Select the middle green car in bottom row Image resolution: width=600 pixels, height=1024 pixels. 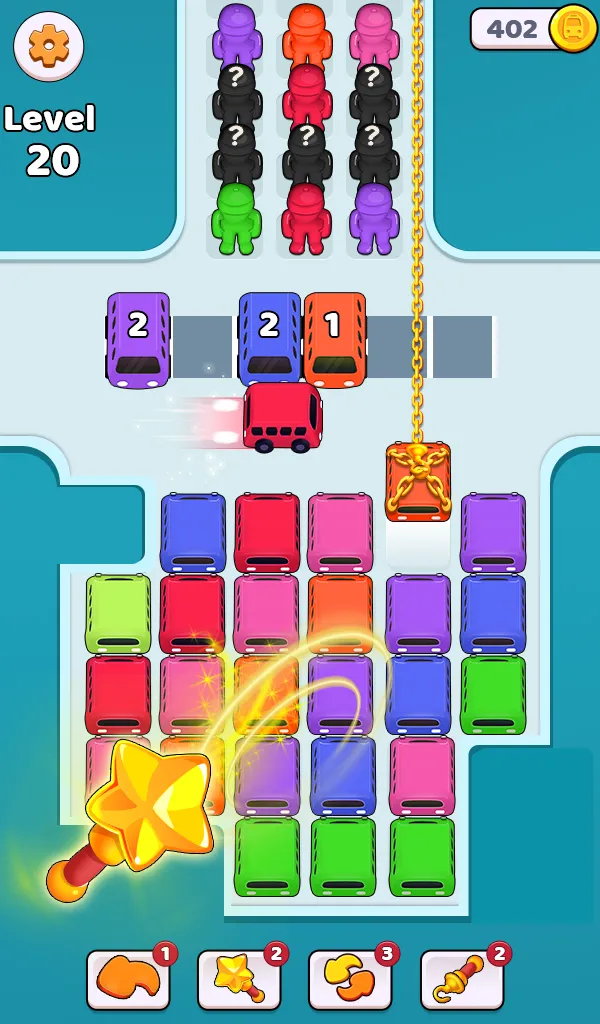point(343,856)
